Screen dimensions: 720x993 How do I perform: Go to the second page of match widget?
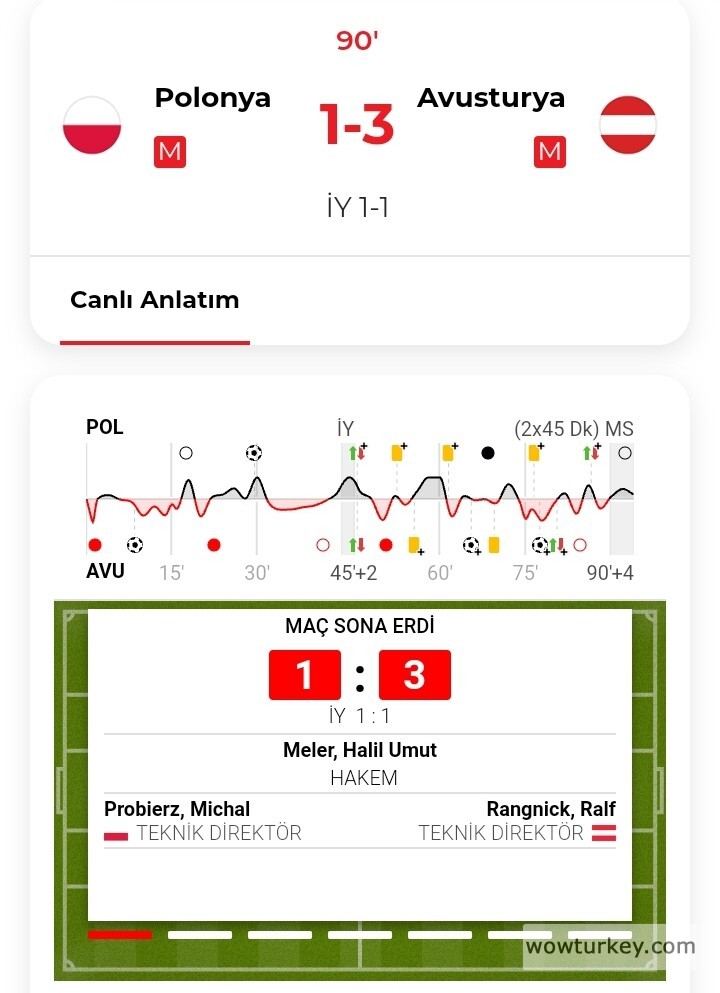point(199,935)
